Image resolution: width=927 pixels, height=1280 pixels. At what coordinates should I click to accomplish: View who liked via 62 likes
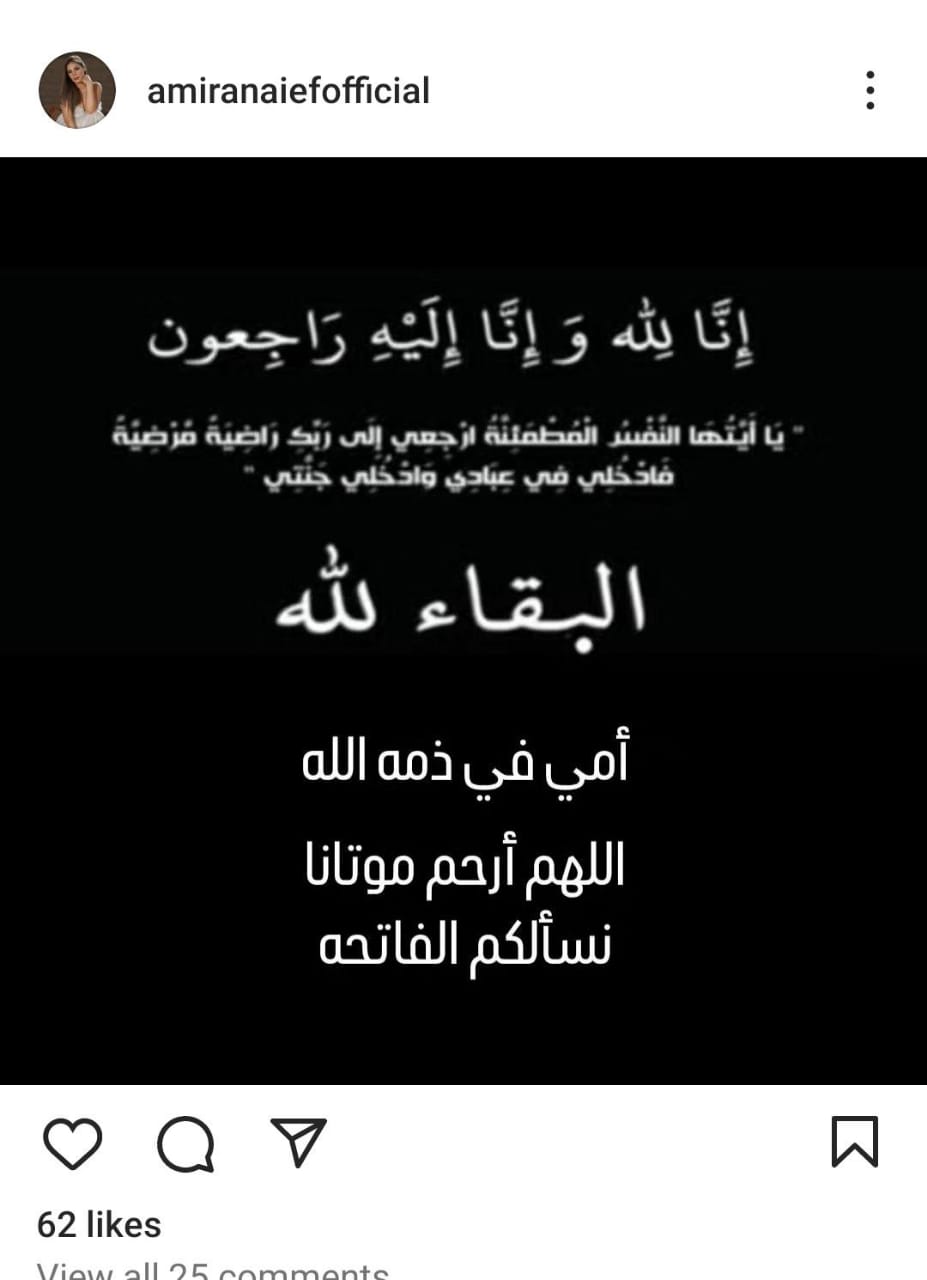pyautogui.click(x=99, y=1224)
